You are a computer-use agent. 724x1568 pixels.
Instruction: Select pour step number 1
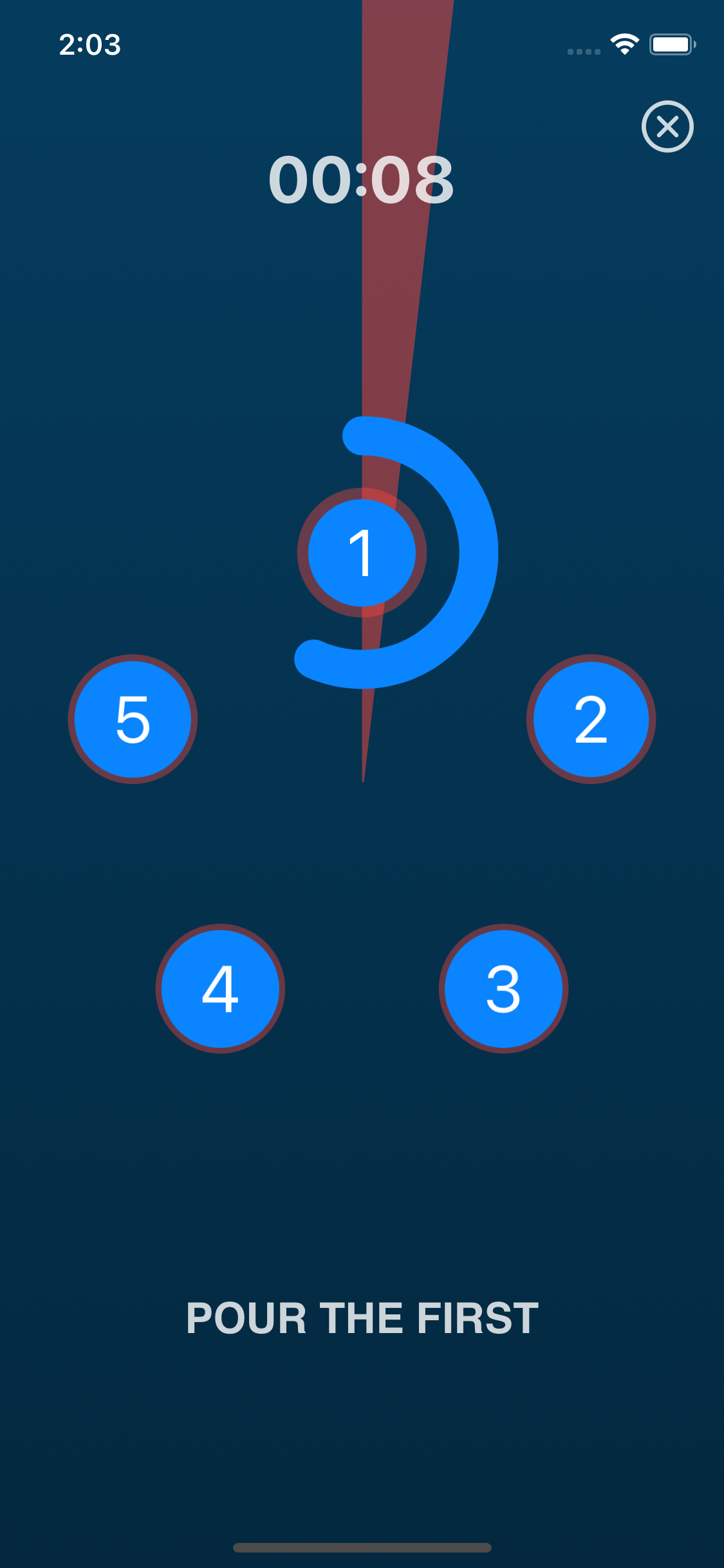coord(362,553)
